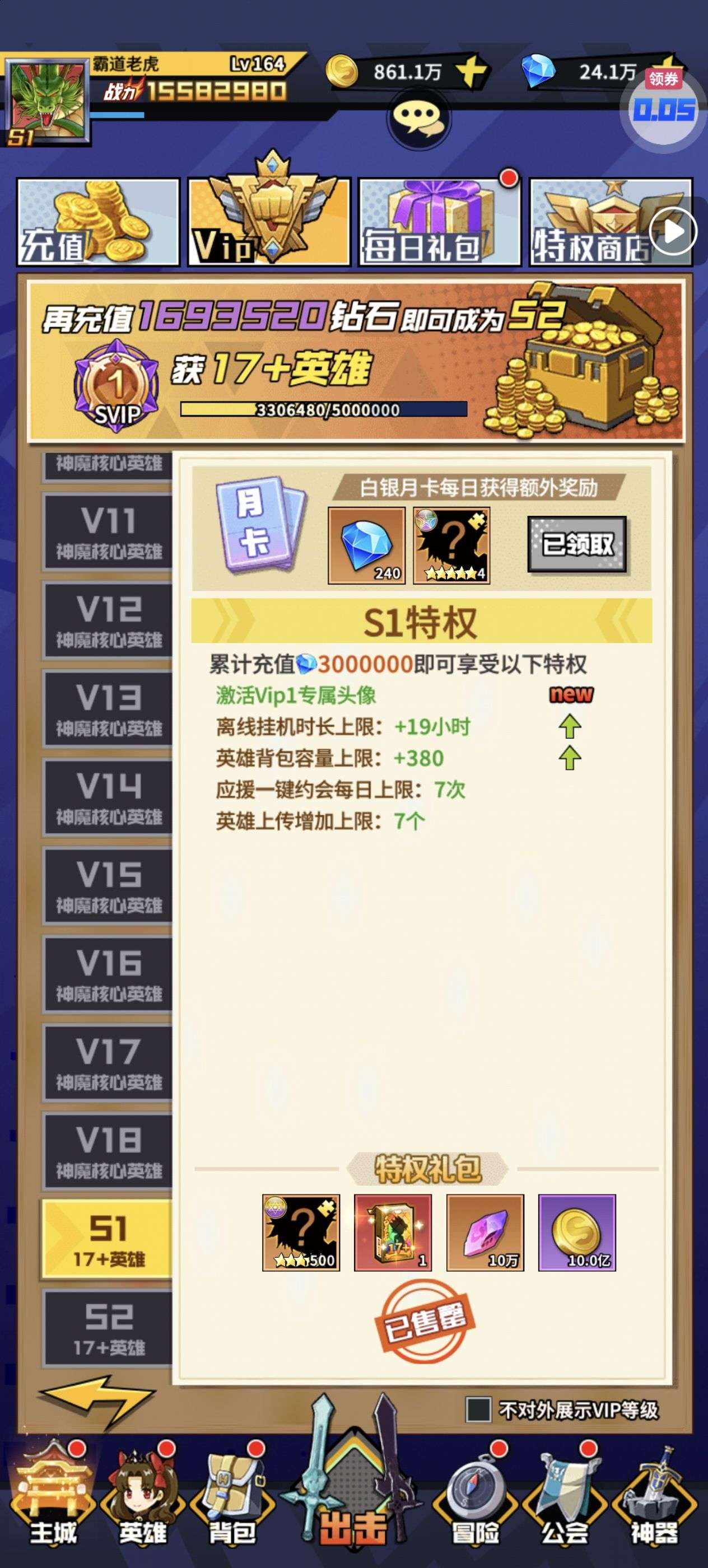View the S2 17+英雄 privilege
708x1568 pixels.
[x=108, y=1329]
